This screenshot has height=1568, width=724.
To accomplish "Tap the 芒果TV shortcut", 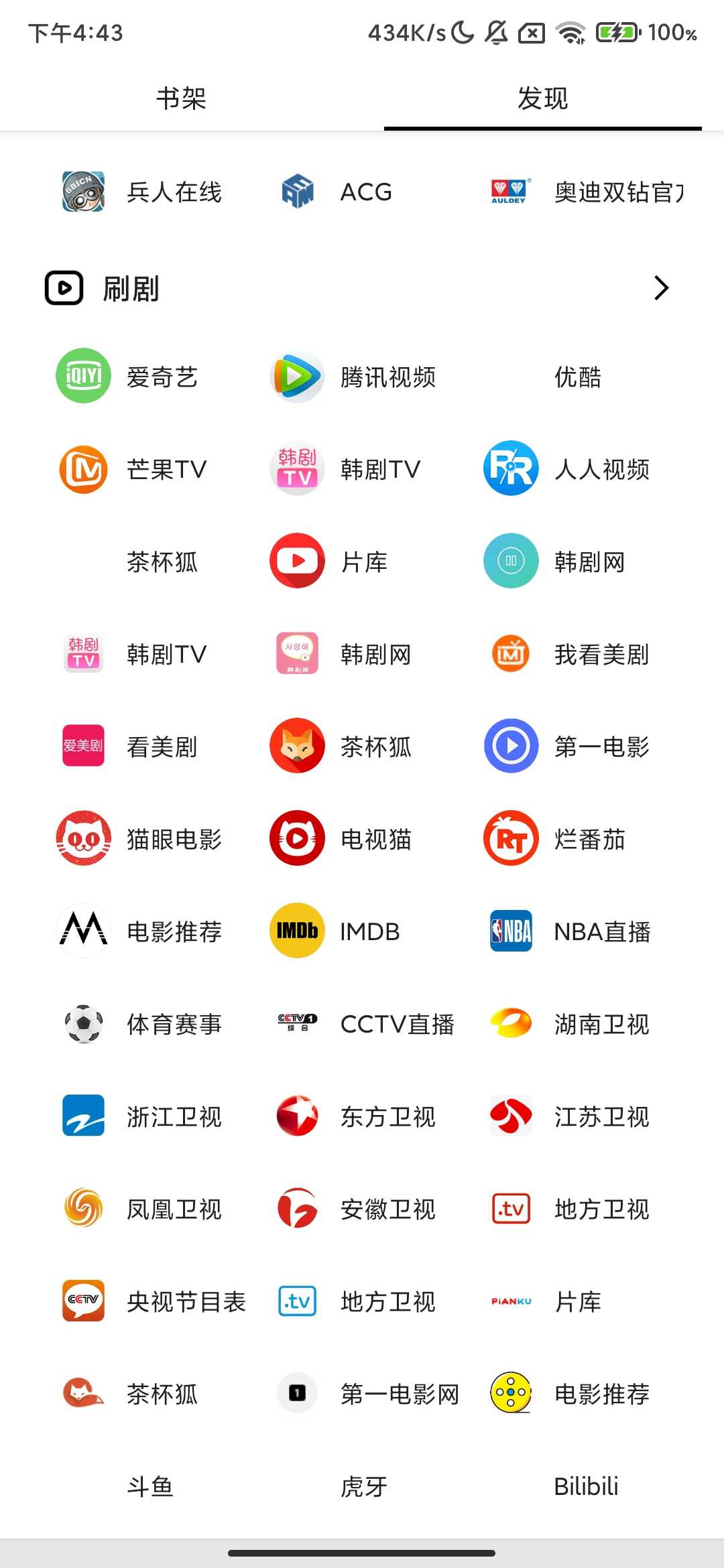I will pos(133,469).
